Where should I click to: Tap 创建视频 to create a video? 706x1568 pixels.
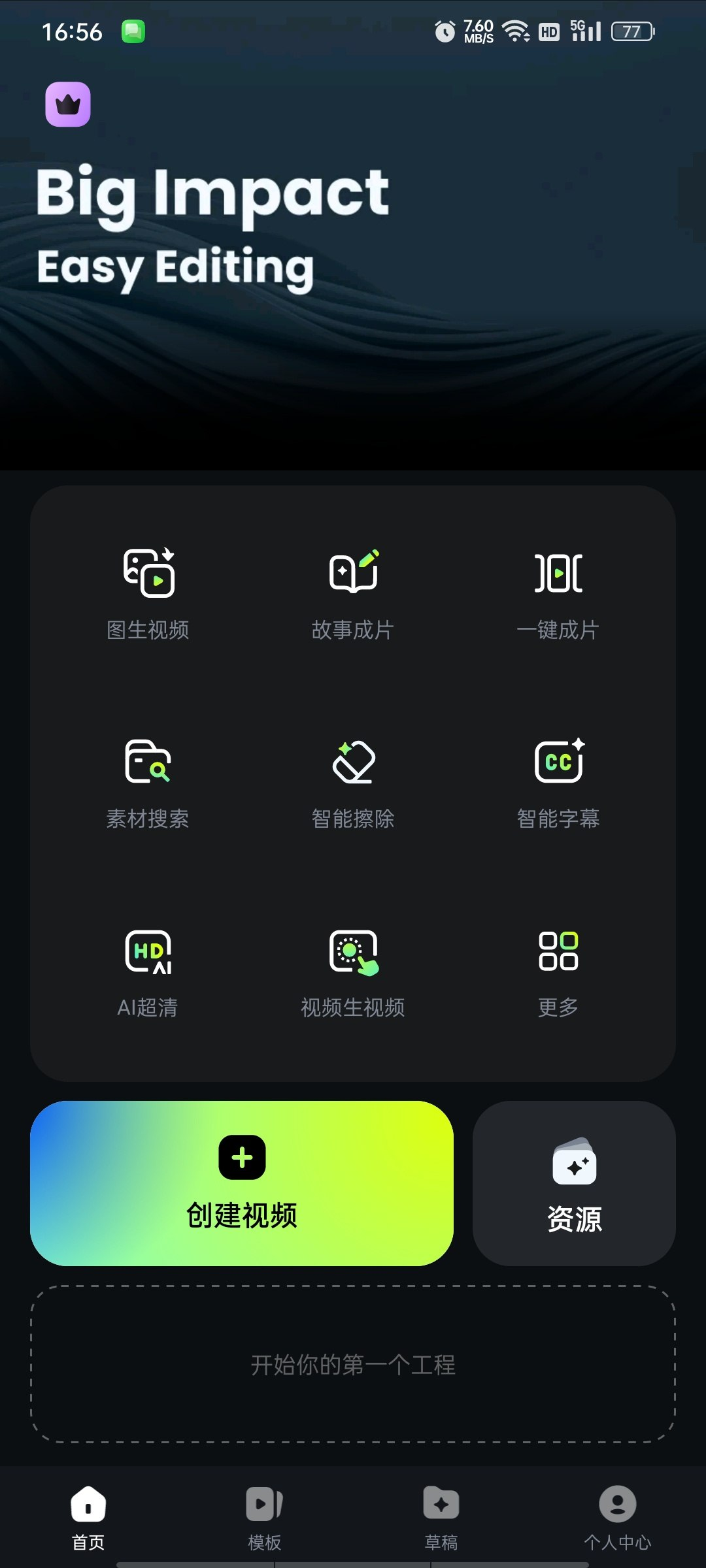click(x=242, y=1183)
